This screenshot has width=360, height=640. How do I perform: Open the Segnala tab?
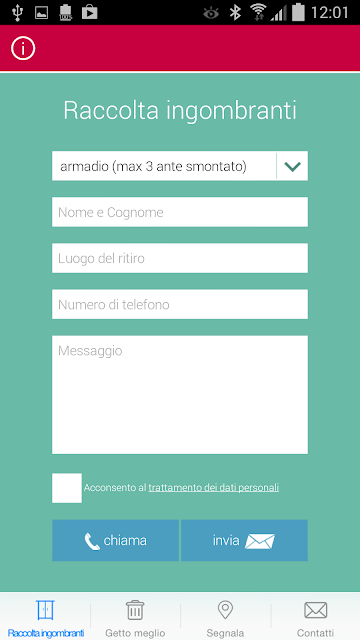pyautogui.click(x=225, y=616)
